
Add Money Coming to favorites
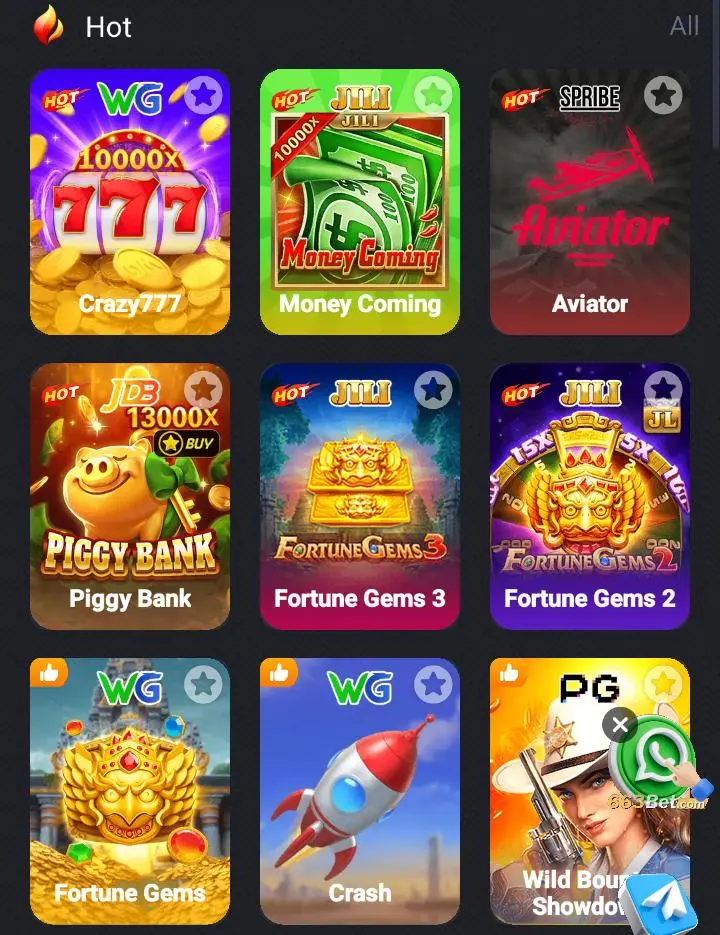[x=433, y=96]
